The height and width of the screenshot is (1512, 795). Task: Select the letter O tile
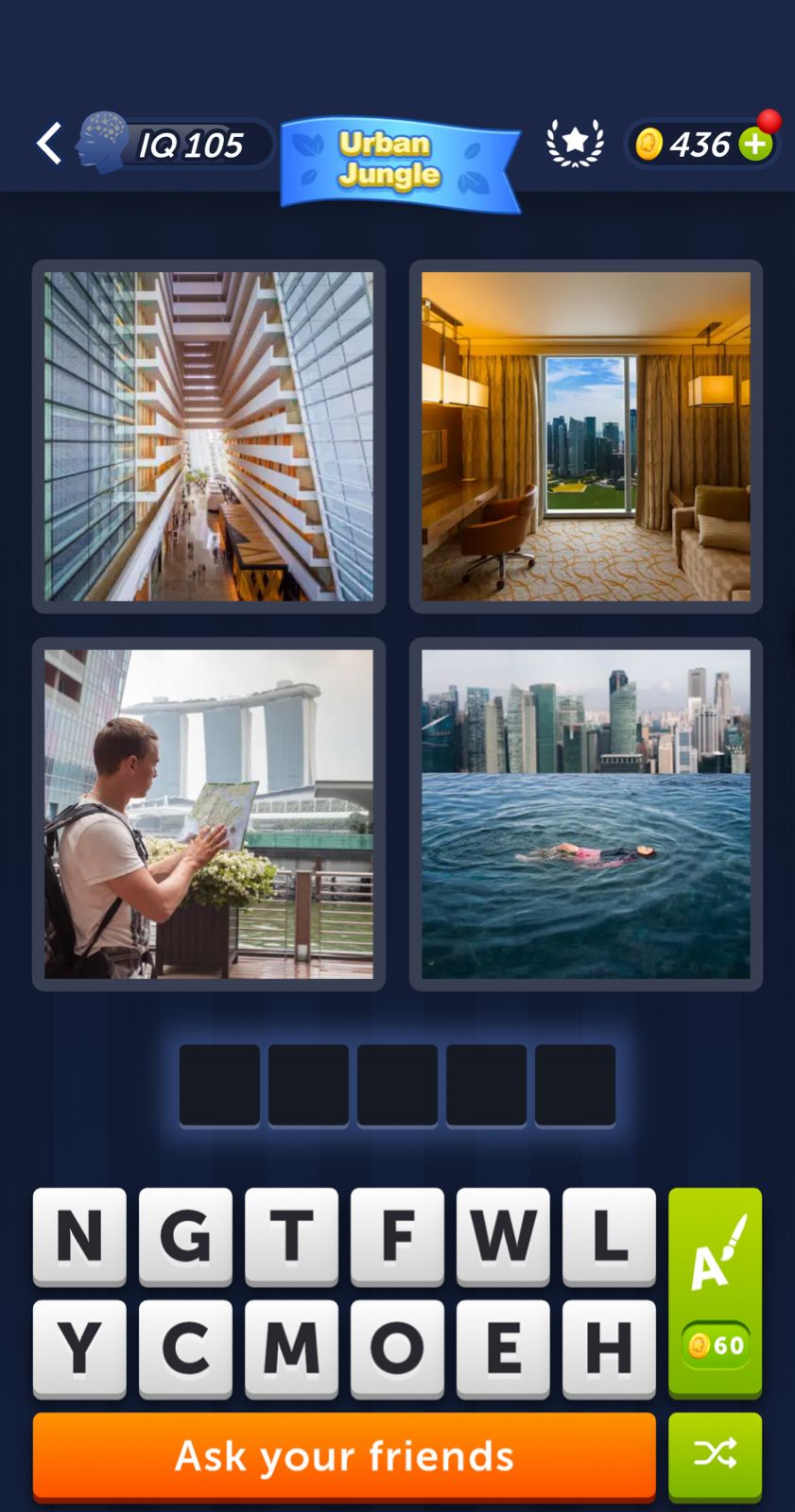pos(397,1347)
